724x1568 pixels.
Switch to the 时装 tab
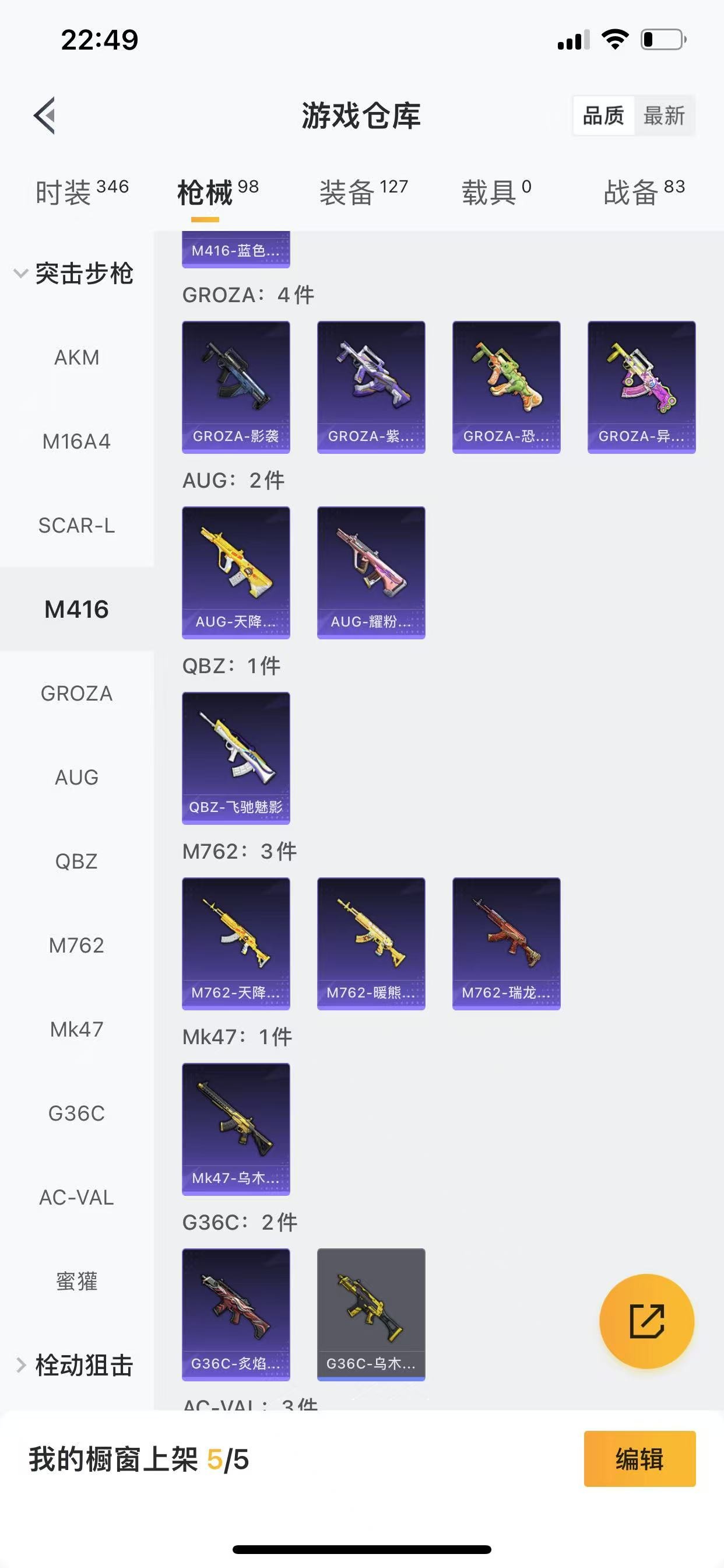(82, 192)
